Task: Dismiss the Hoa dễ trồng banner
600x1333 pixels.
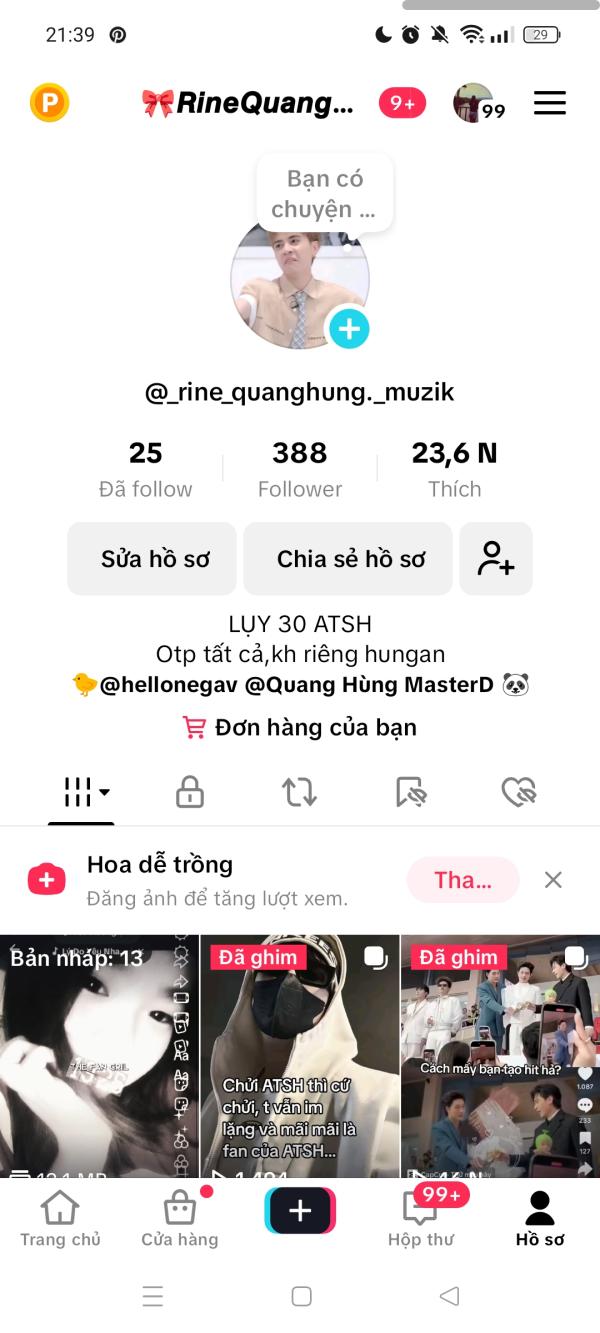Action: pyautogui.click(x=553, y=880)
